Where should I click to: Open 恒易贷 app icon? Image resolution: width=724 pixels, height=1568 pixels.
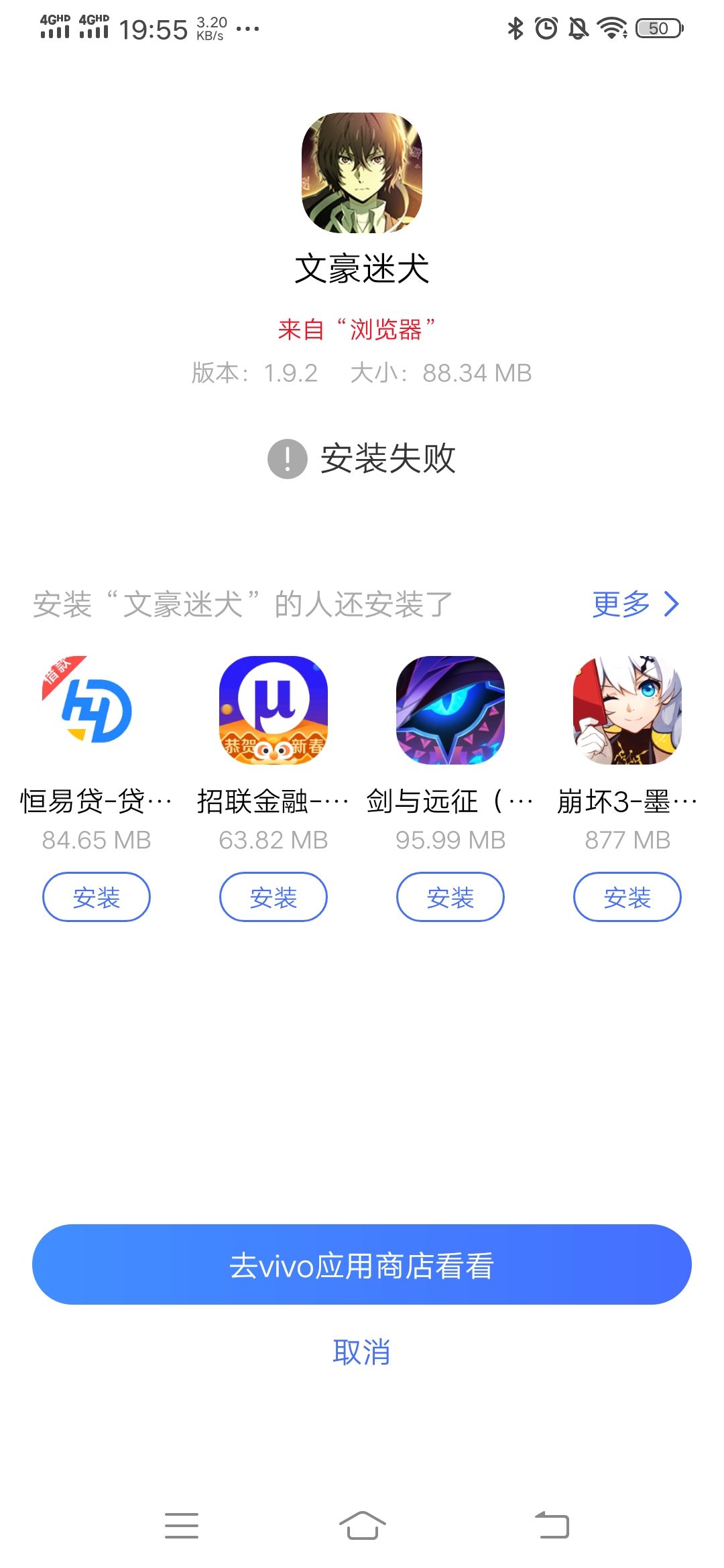click(x=97, y=710)
